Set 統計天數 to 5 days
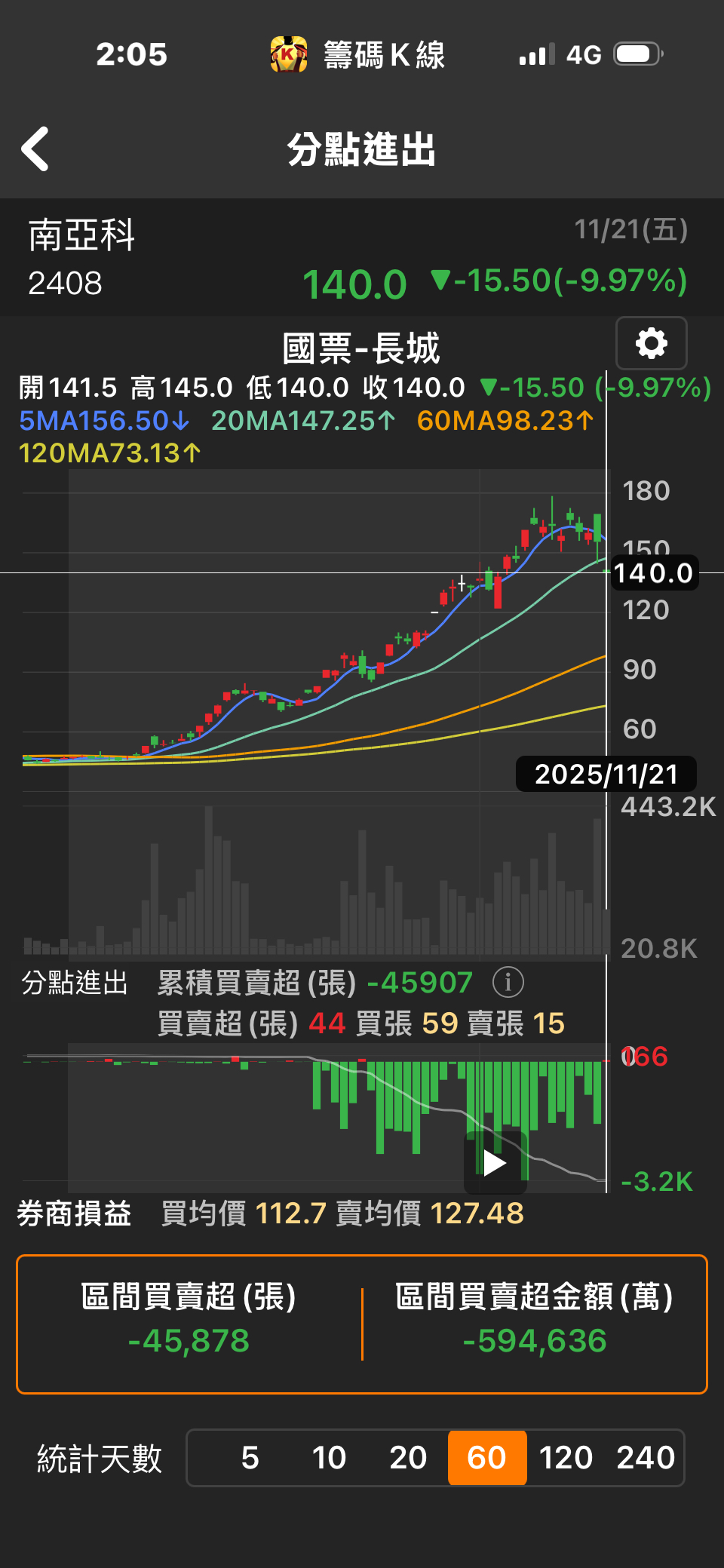The height and width of the screenshot is (1568, 724). tap(250, 1457)
